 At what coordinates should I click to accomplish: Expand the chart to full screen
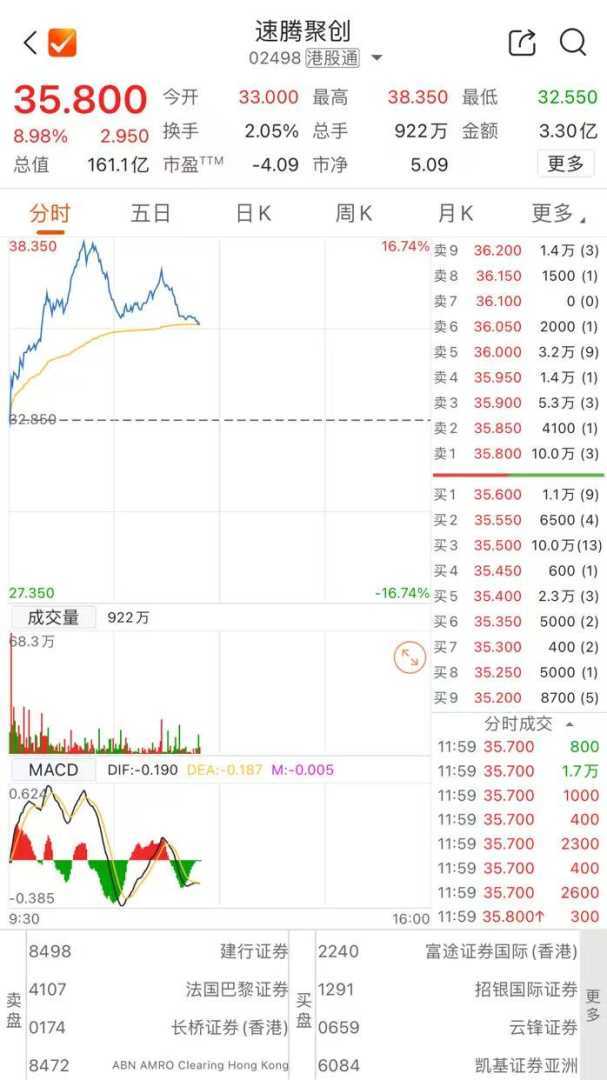pos(409,657)
